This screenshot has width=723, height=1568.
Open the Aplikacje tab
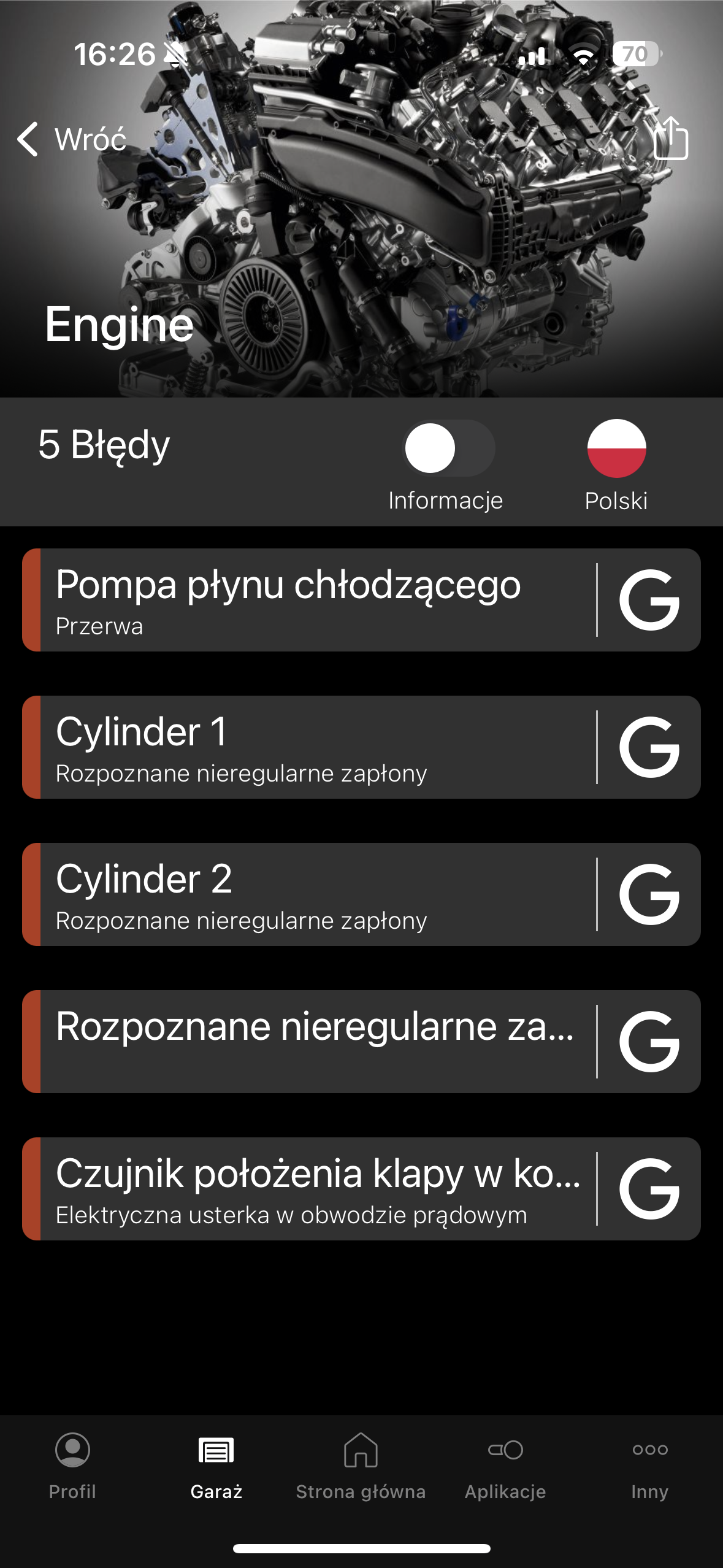tap(505, 1466)
